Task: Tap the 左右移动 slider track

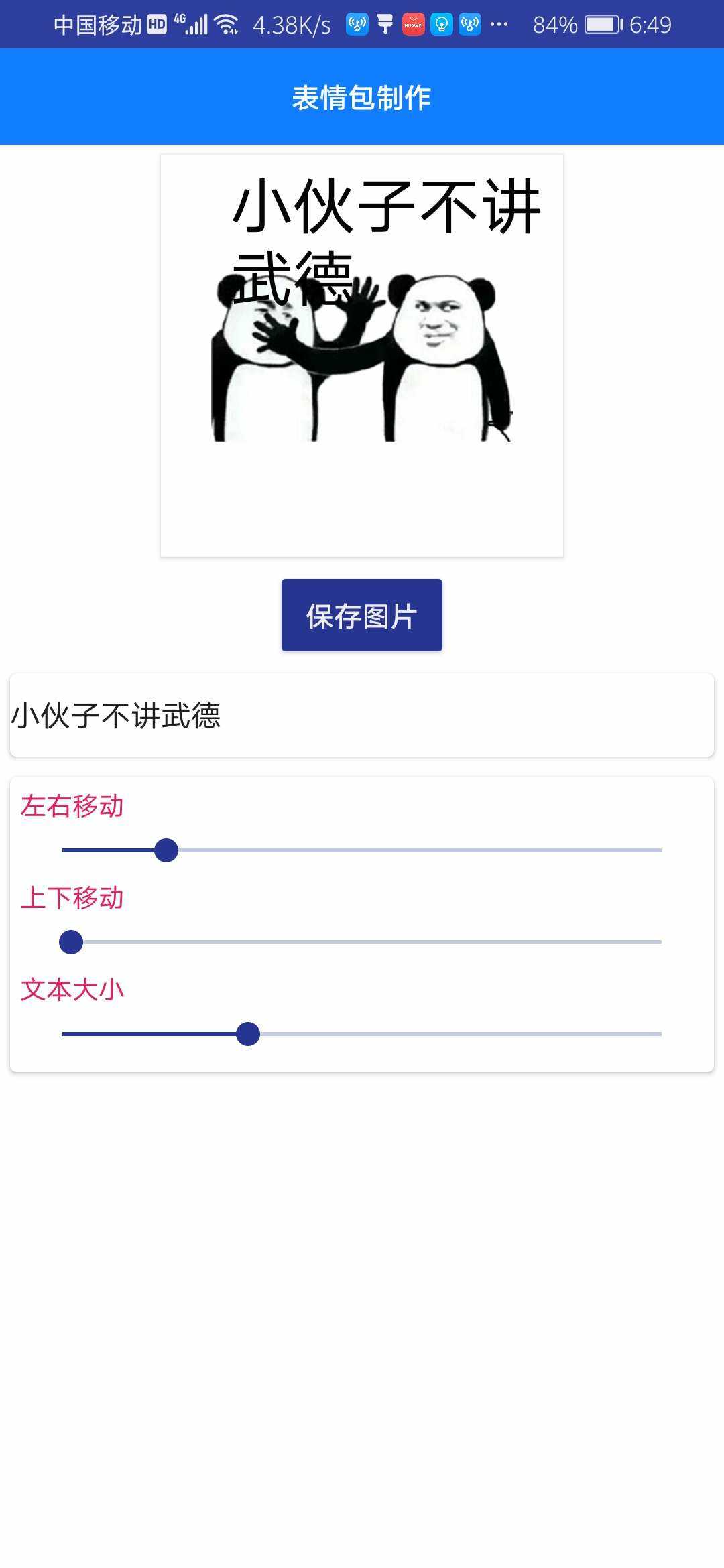Action: (x=361, y=850)
